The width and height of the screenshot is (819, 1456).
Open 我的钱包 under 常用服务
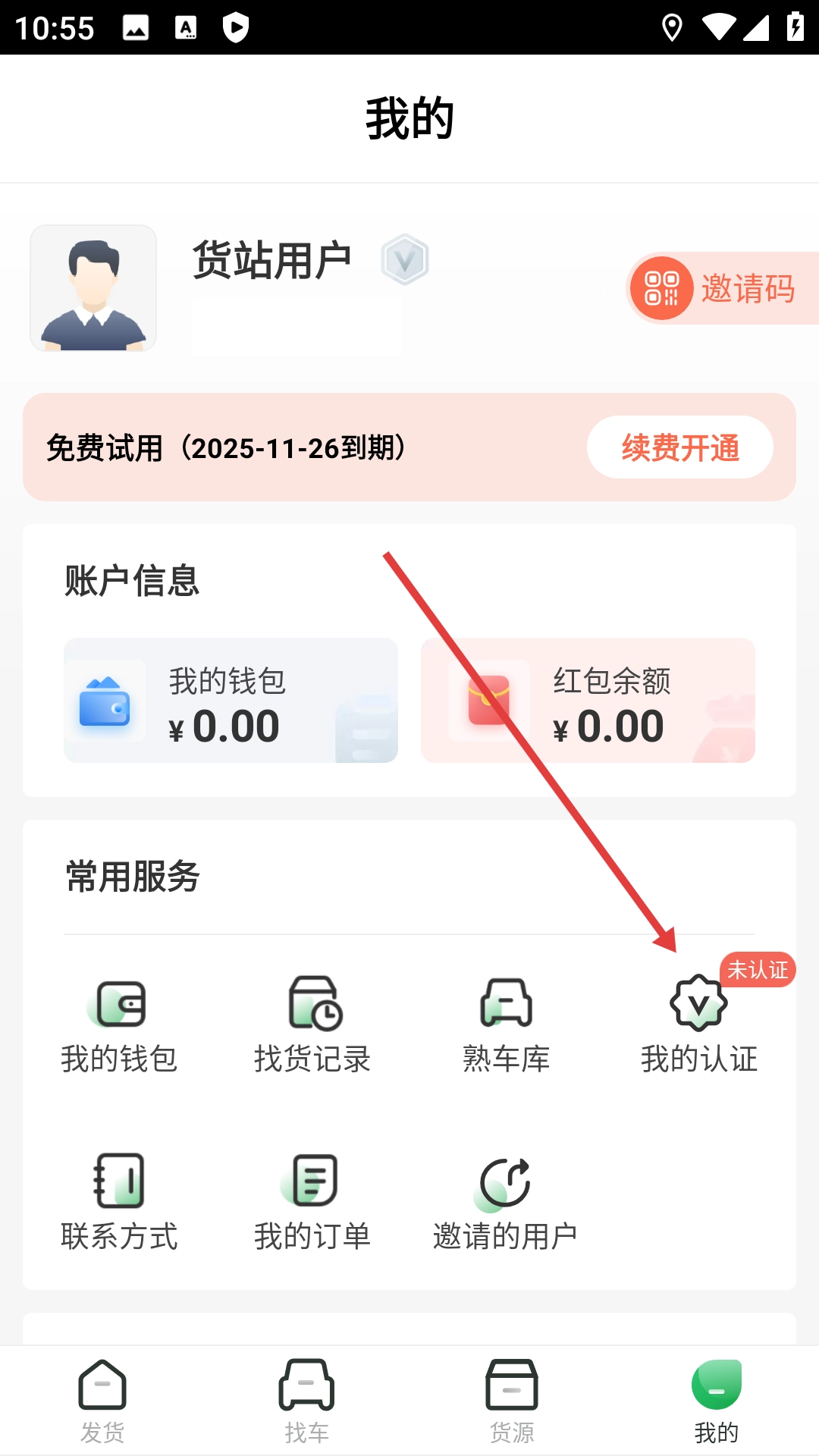point(119,1024)
